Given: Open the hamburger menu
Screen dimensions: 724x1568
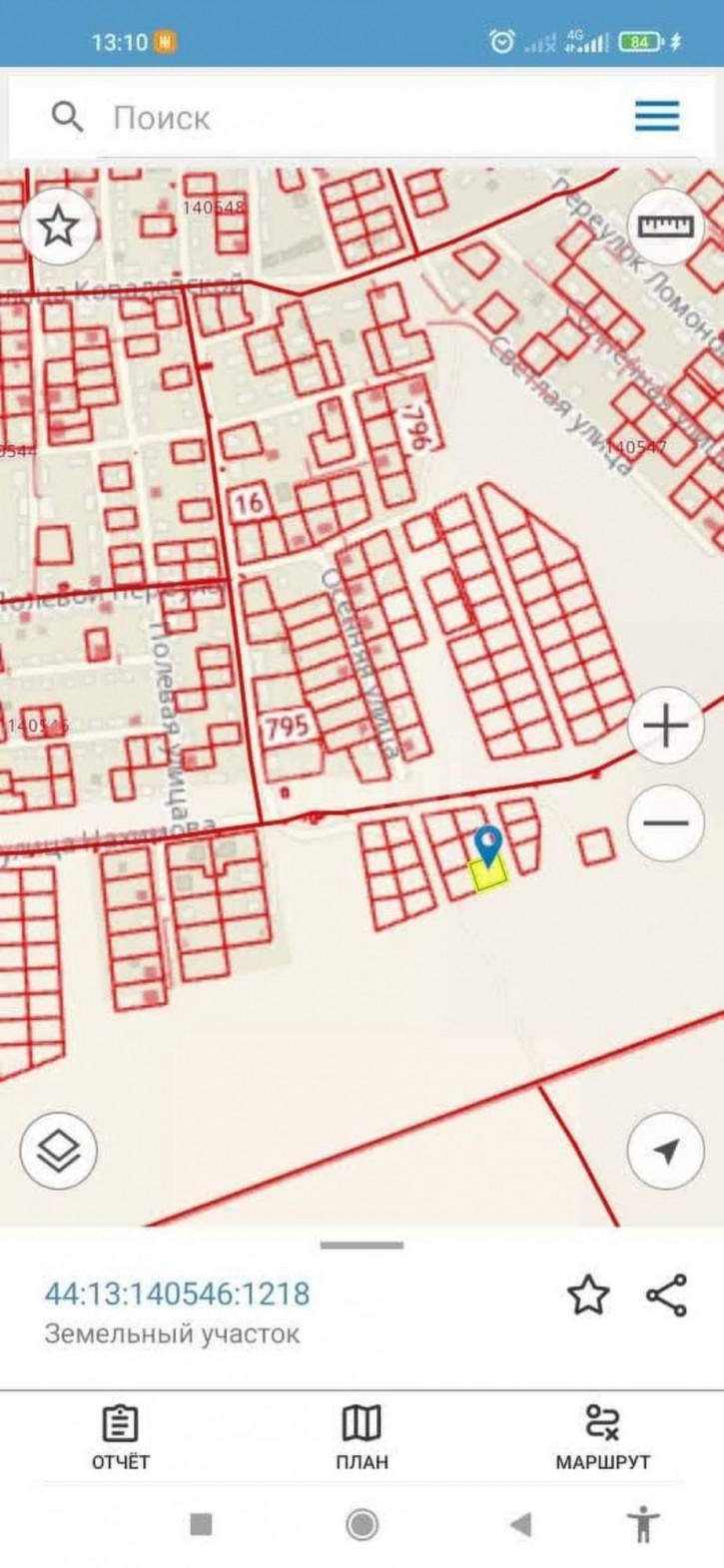Looking at the screenshot, I should tap(657, 117).
